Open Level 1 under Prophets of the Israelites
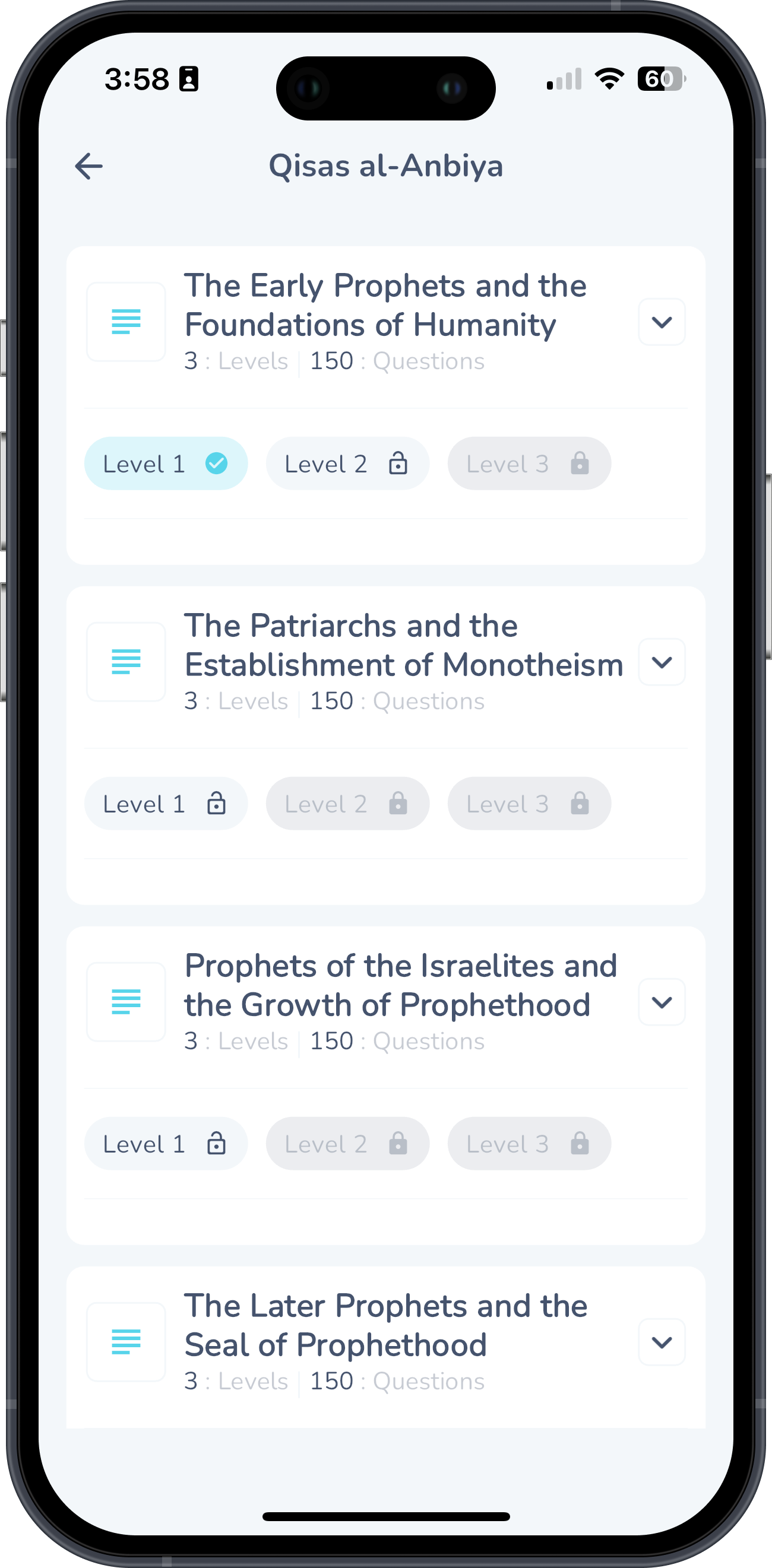Screen dimensions: 772x1568 (166, 1144)
